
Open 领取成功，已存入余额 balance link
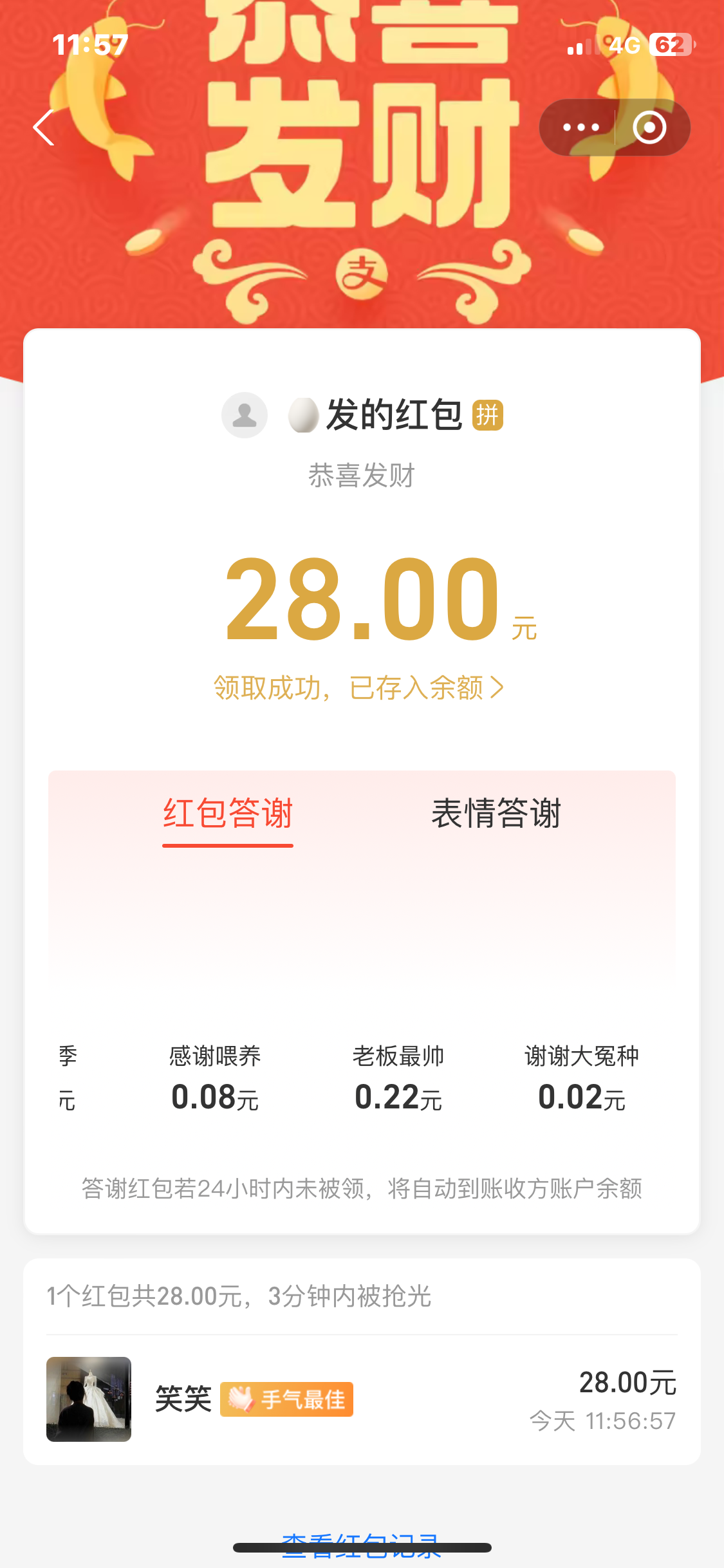[358, 687]
